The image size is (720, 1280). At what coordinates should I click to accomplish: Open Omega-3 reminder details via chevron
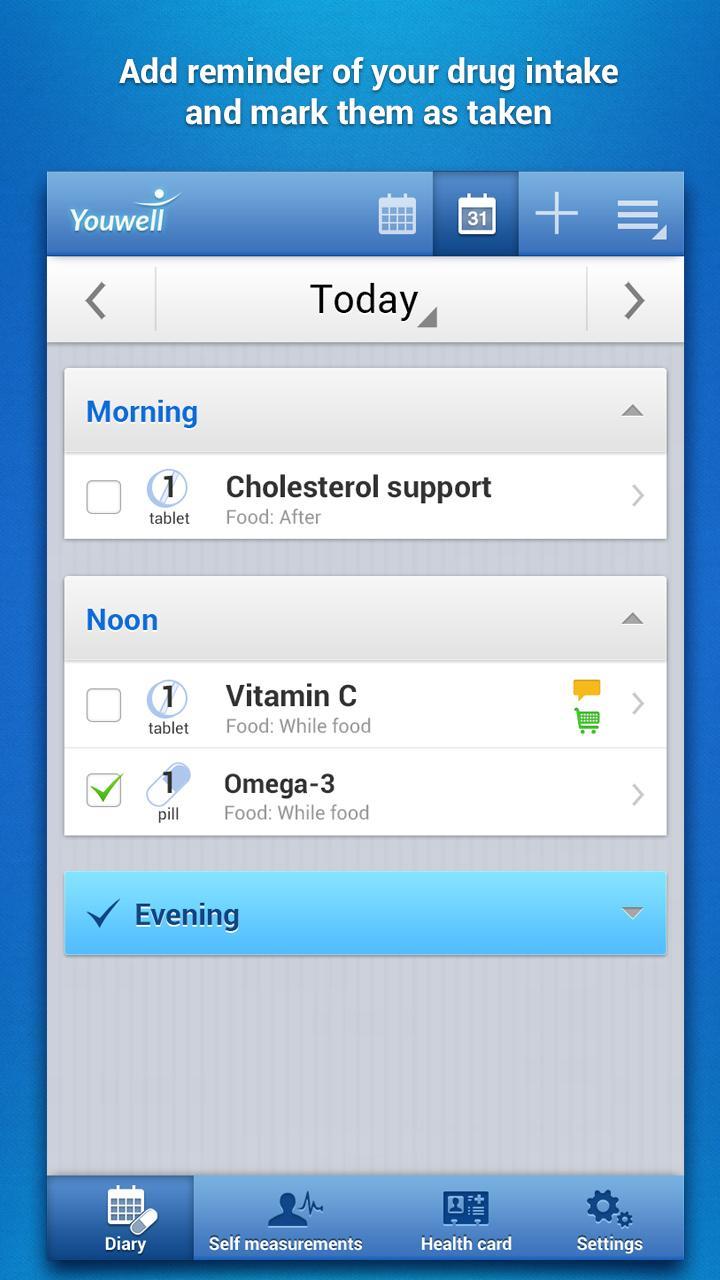click(638, 794)
